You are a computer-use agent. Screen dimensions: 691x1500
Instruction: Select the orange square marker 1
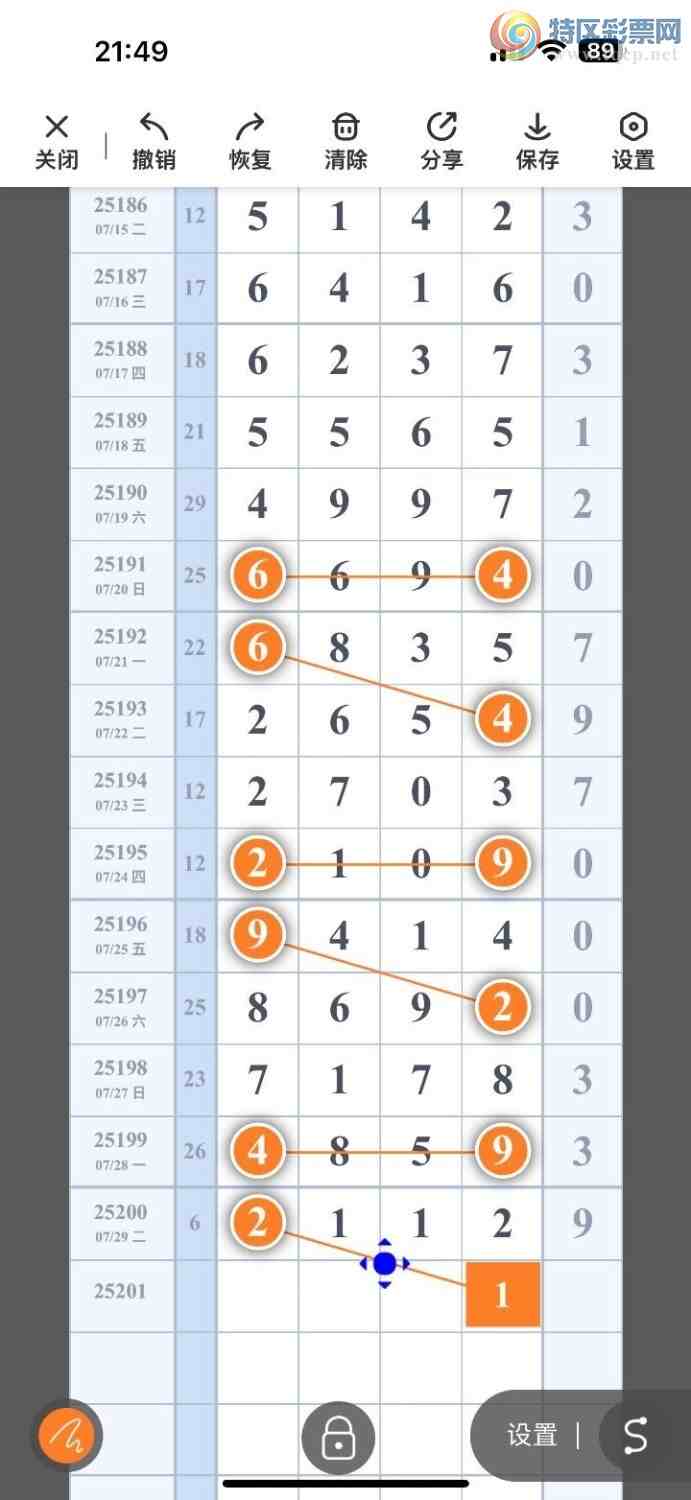click(502, 1295)
